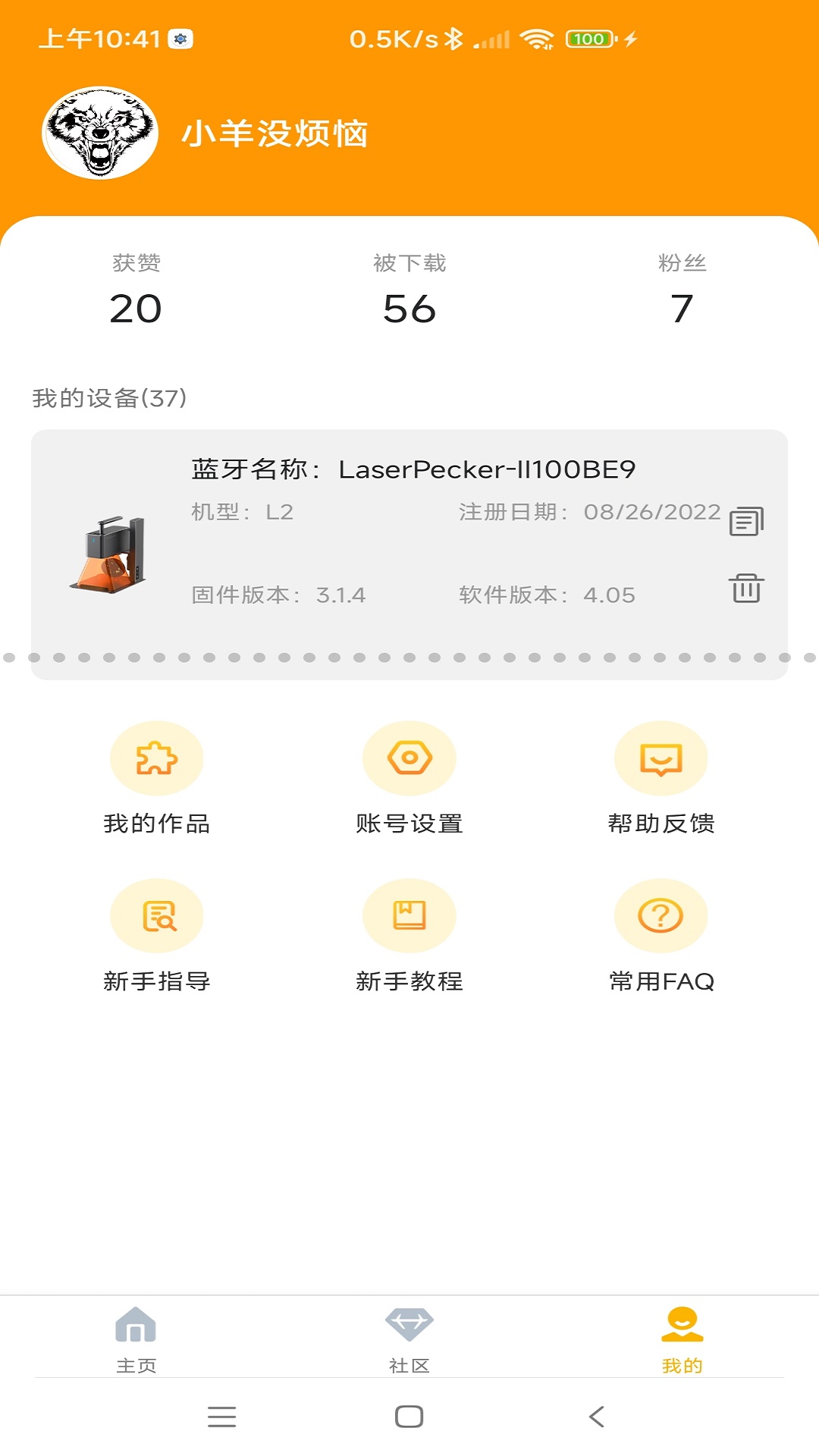Image resolution: width=819 pixels, height=1456 pixels.
Task: Select the 我的 profile tab
Action: (x=682, y=1339)
